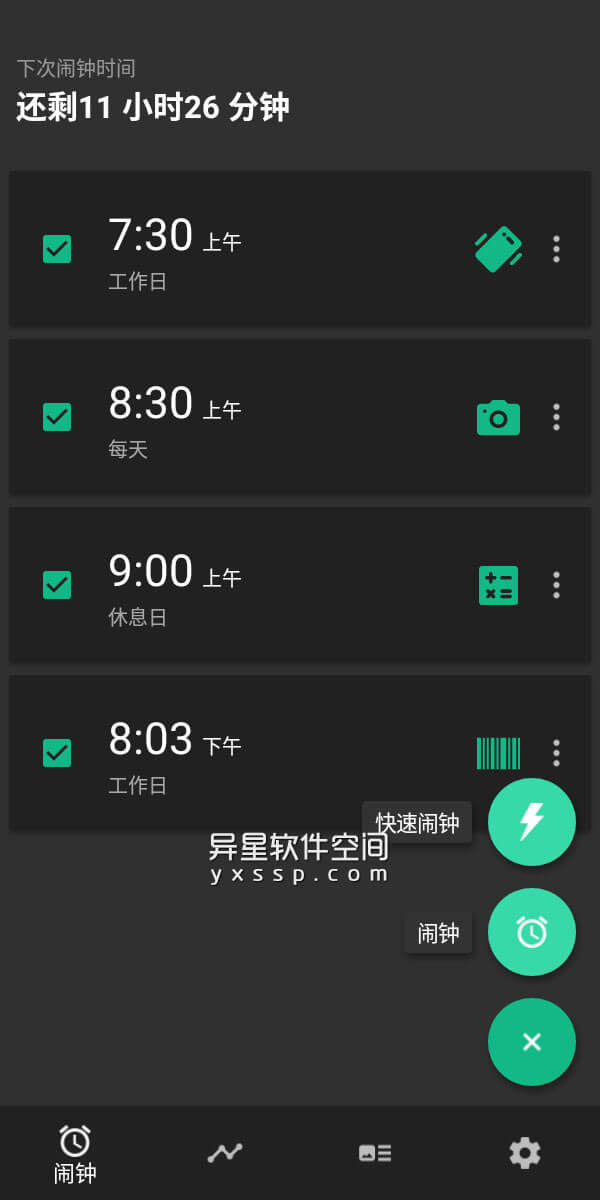Image resolution: width=600 pixels, height=1200 pixels.
Task: Open the statistics graph tab
Action: coord(225,1153)
